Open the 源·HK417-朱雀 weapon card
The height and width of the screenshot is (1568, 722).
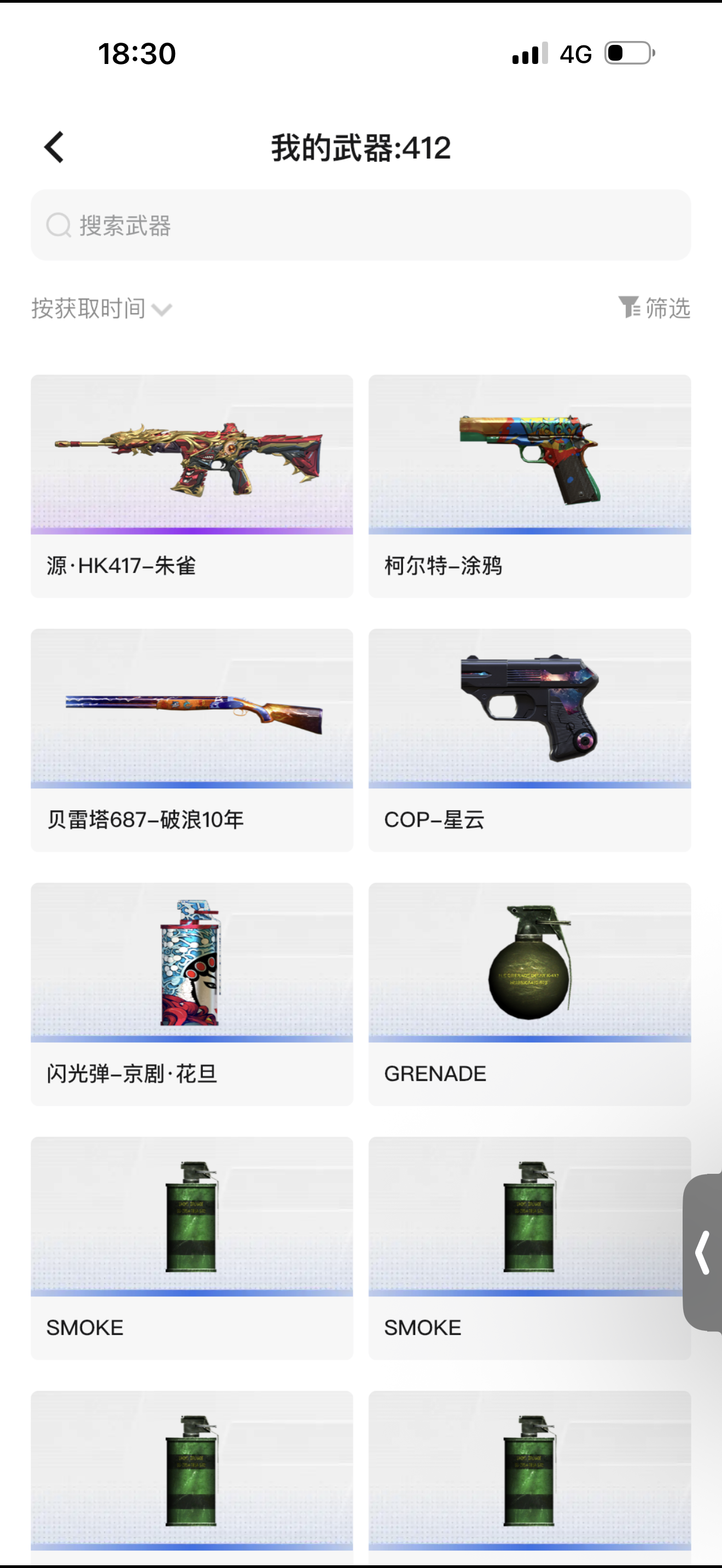click(x=192, y=485)
